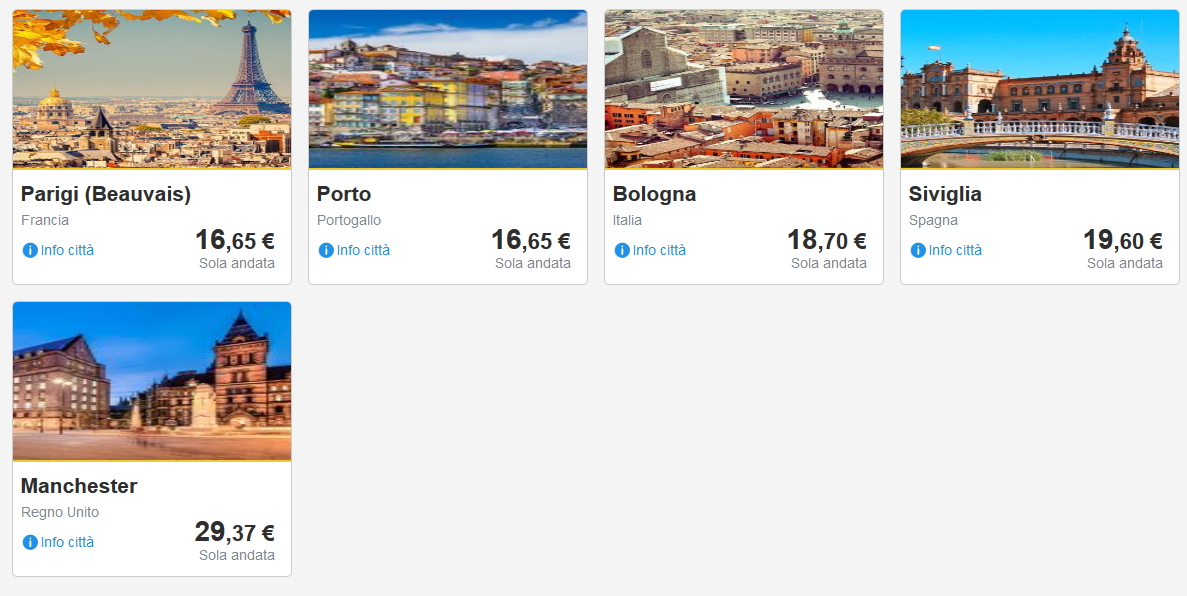Viewport: 1187px width, 596px height.
Task: Tap Info città for Parigi (Beauvais)
Action: 59,250
